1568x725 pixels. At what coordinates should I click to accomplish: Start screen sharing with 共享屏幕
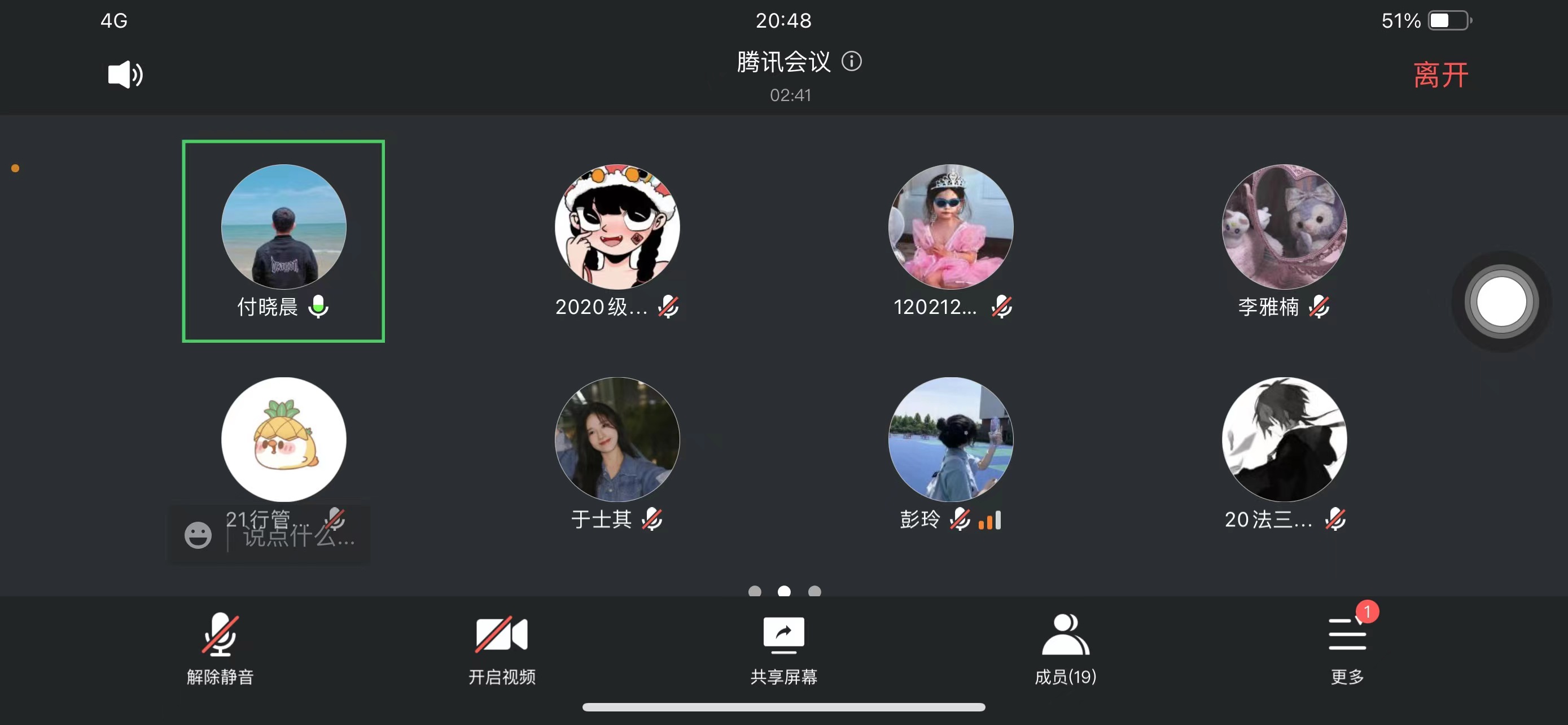pos(783,649)
